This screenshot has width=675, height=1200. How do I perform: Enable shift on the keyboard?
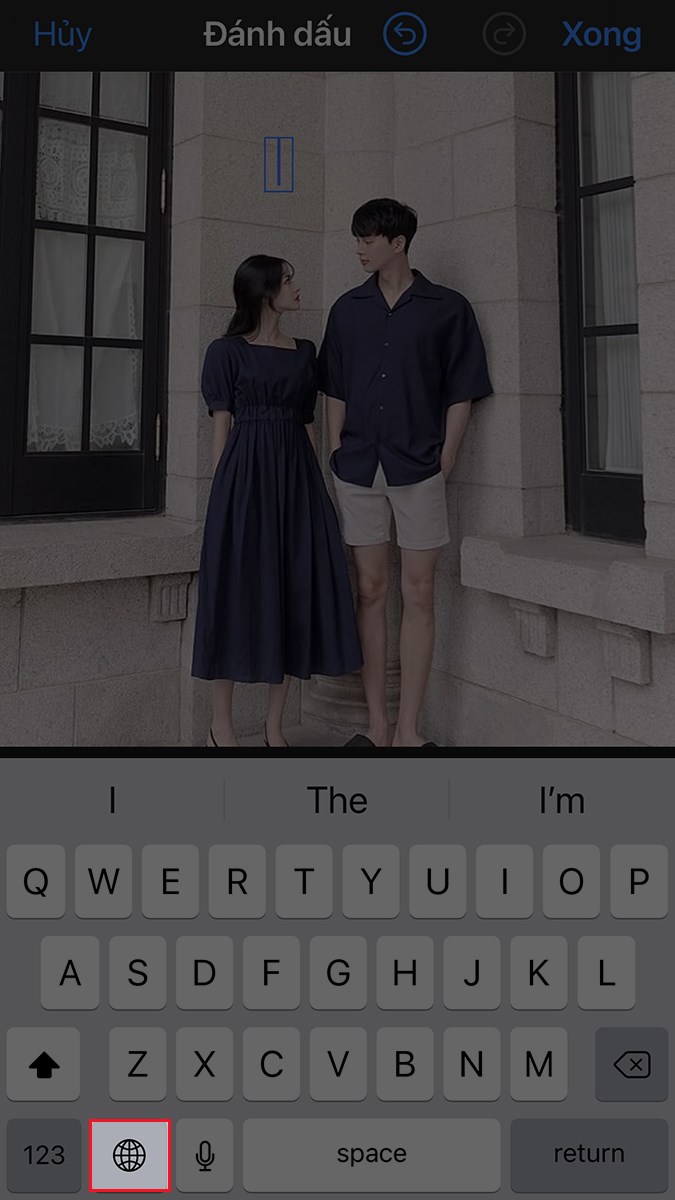click(x=44, y=1064)
